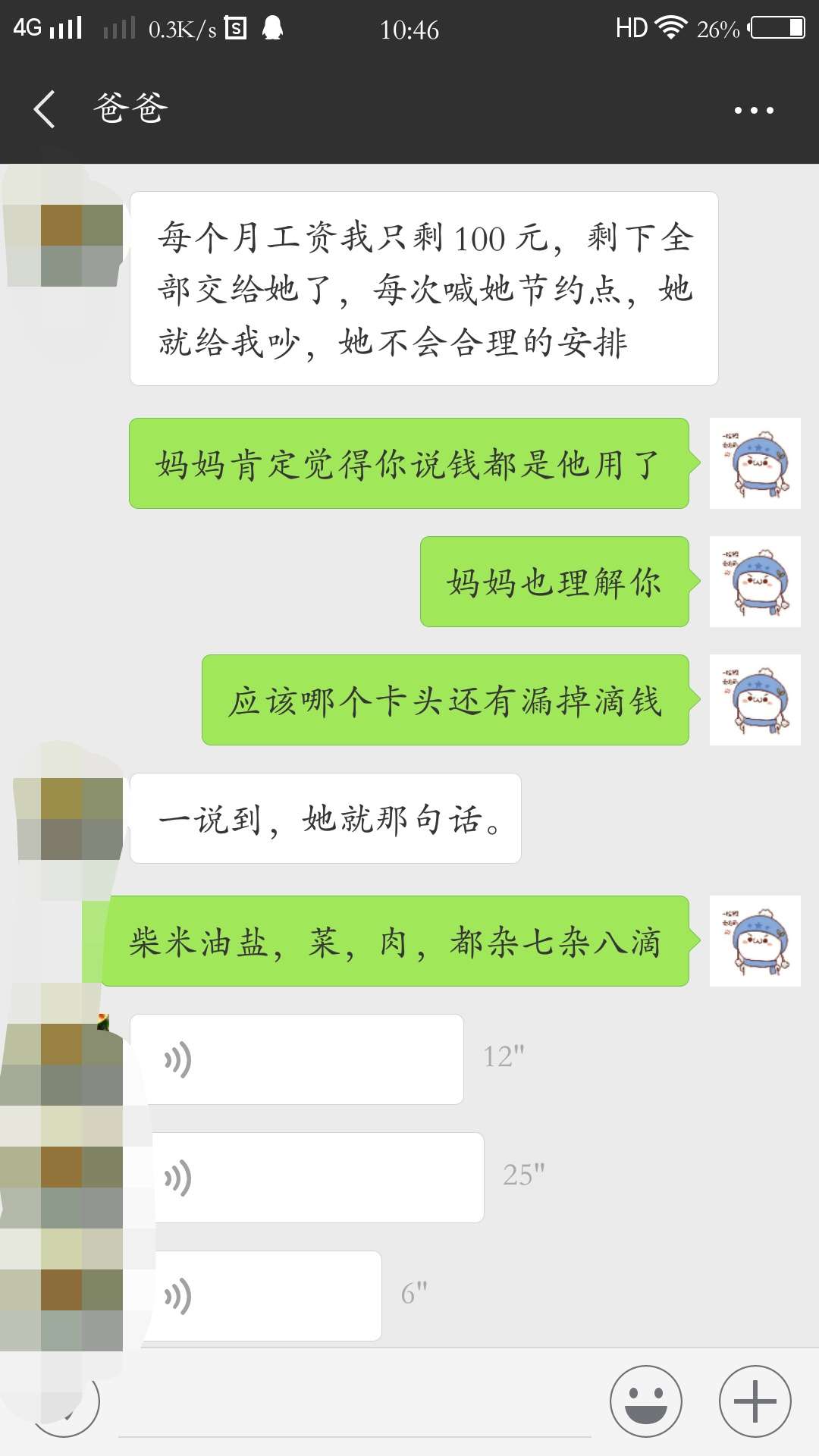Go back from chat with 爸爸

[x=45, y=109]
